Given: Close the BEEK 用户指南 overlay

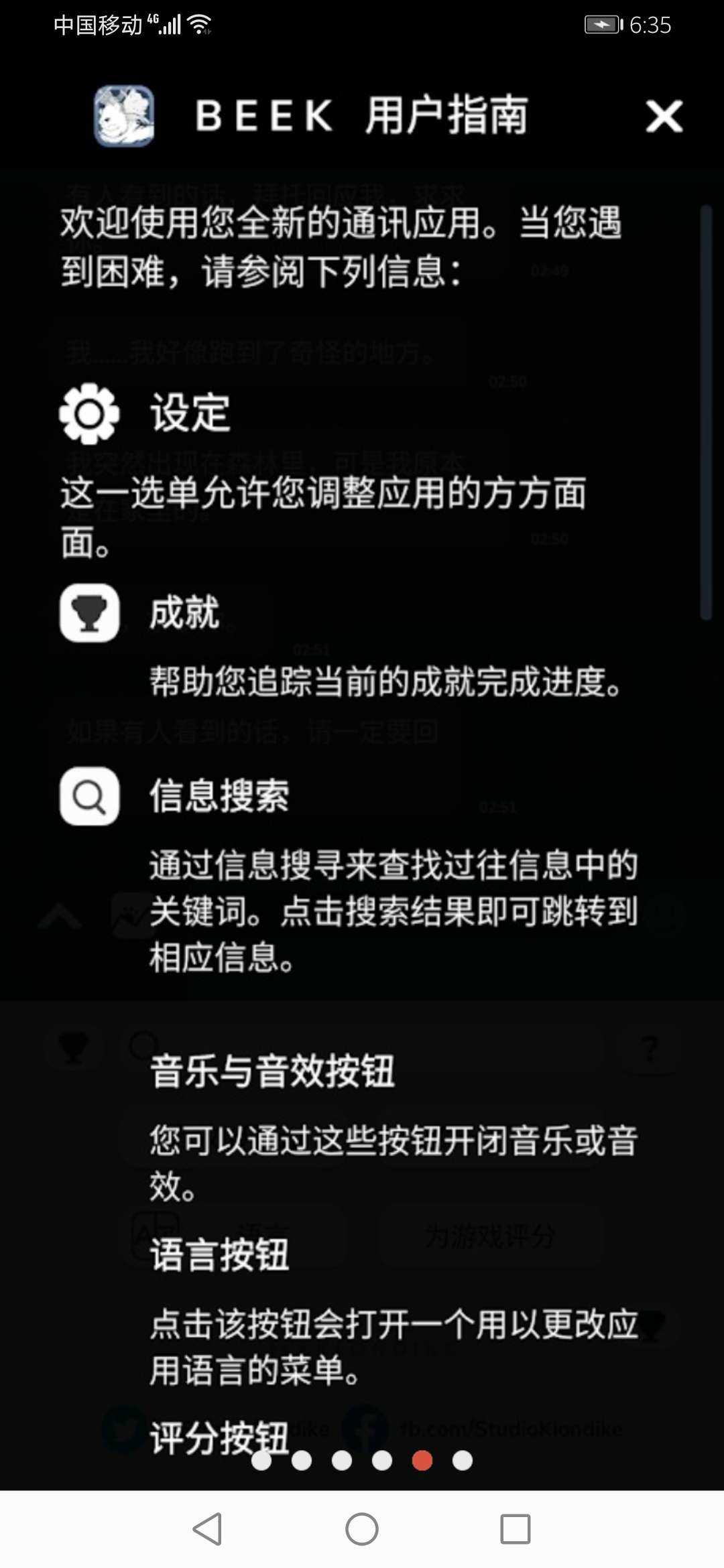Looking at the screenshot, I should pyautogui.click(x=664, y=117).
